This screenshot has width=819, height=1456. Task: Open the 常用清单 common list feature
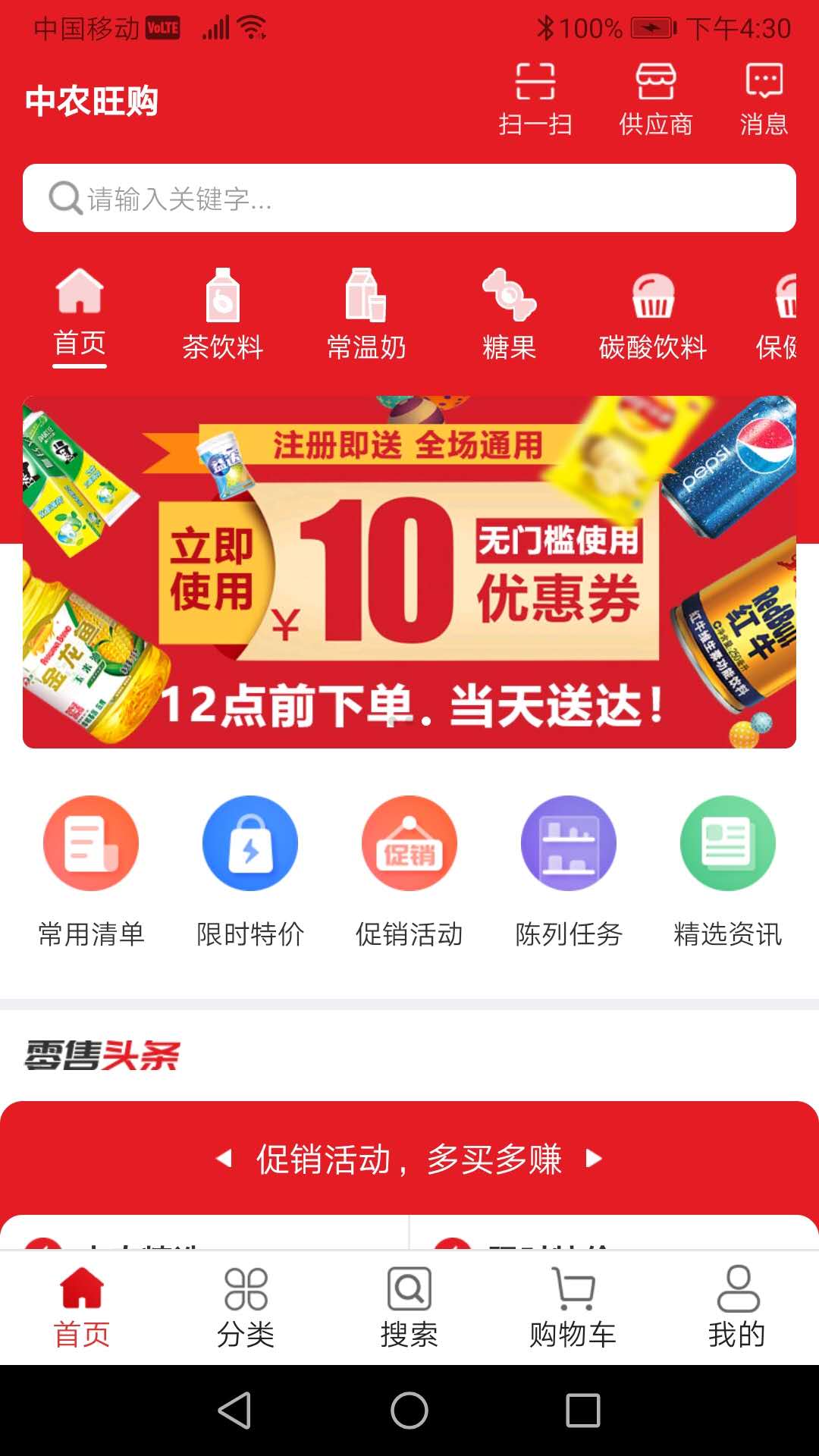pos(91,872)
